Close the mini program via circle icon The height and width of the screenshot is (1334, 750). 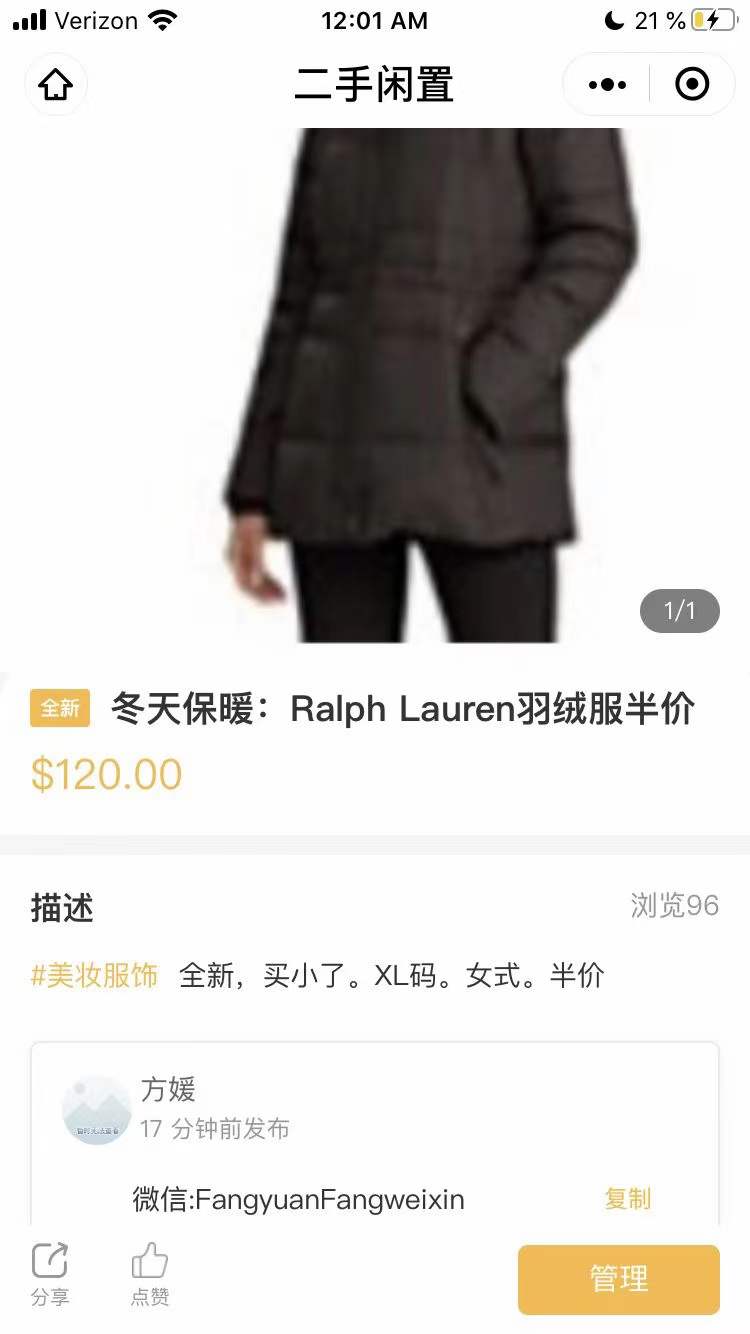692,85
